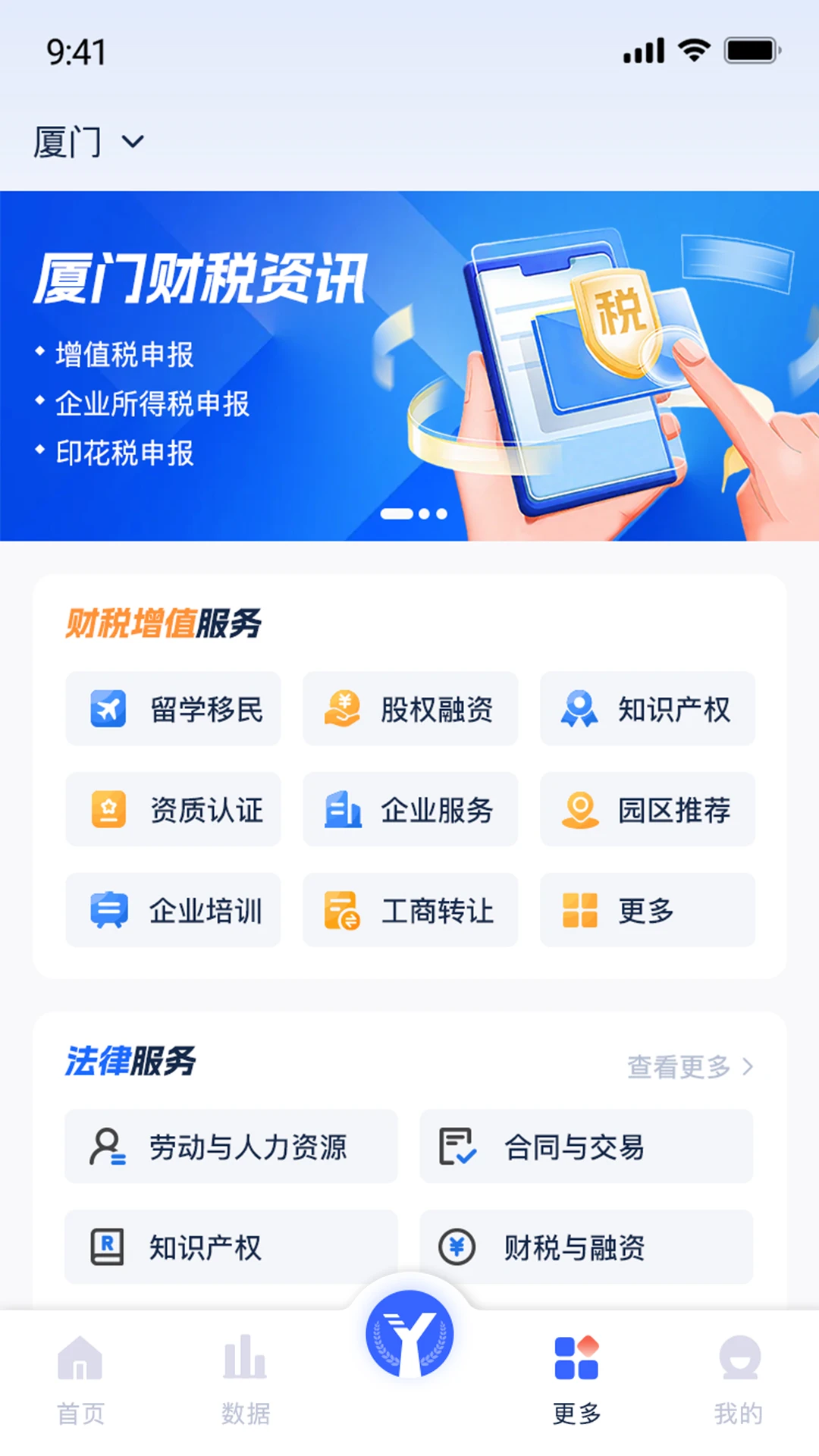Open 工商转让 service
The height and width of the screenshot is (1456, 819).
[410, 910]
